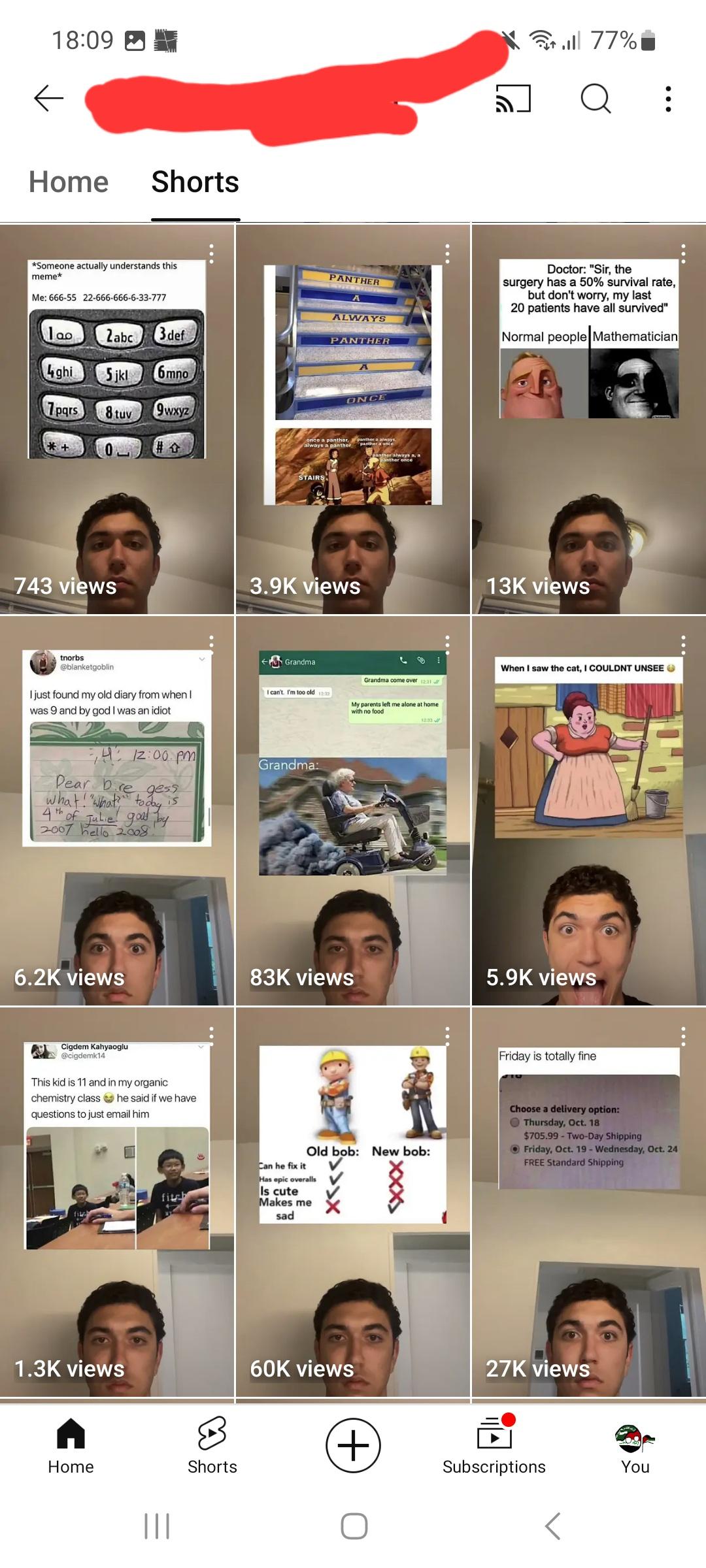Go to Home in bottom navigation
This screenshot has width=706, height=1568.
(71, 1446)
